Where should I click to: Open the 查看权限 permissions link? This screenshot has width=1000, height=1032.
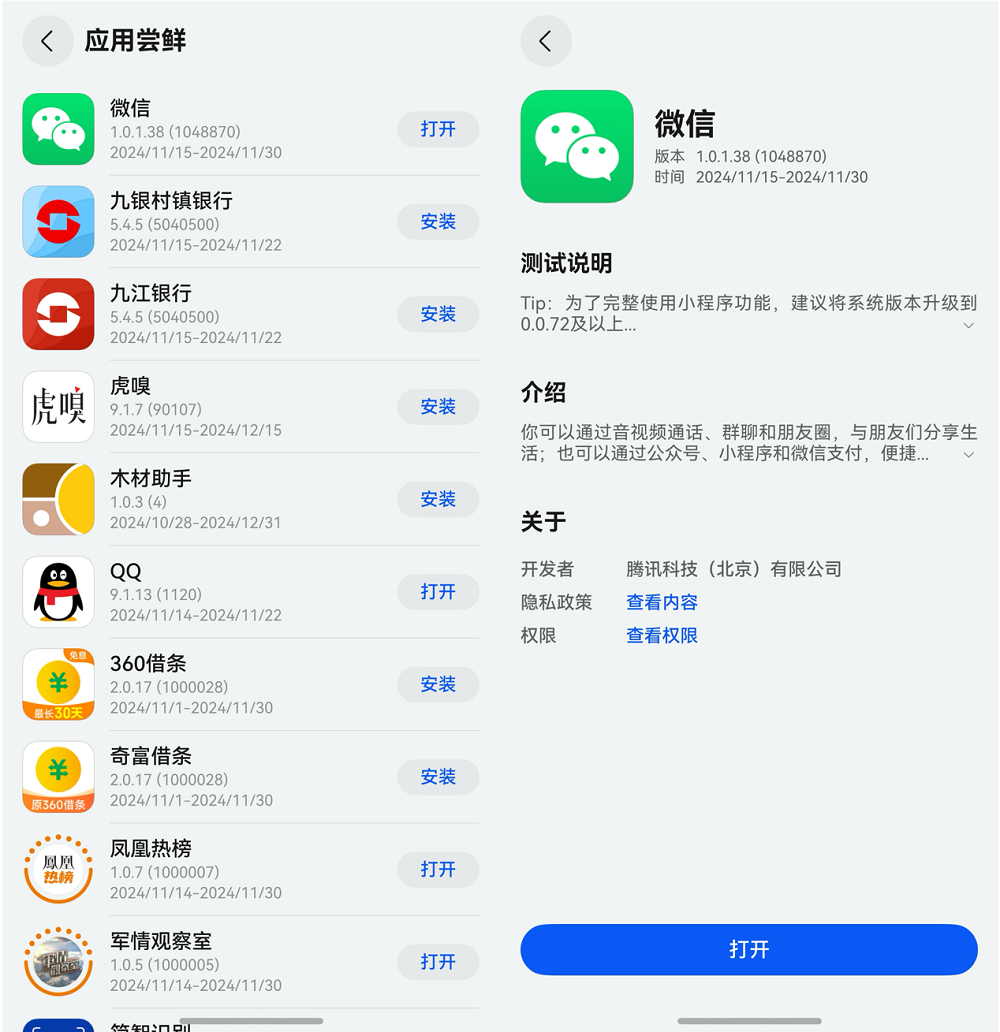662,635
